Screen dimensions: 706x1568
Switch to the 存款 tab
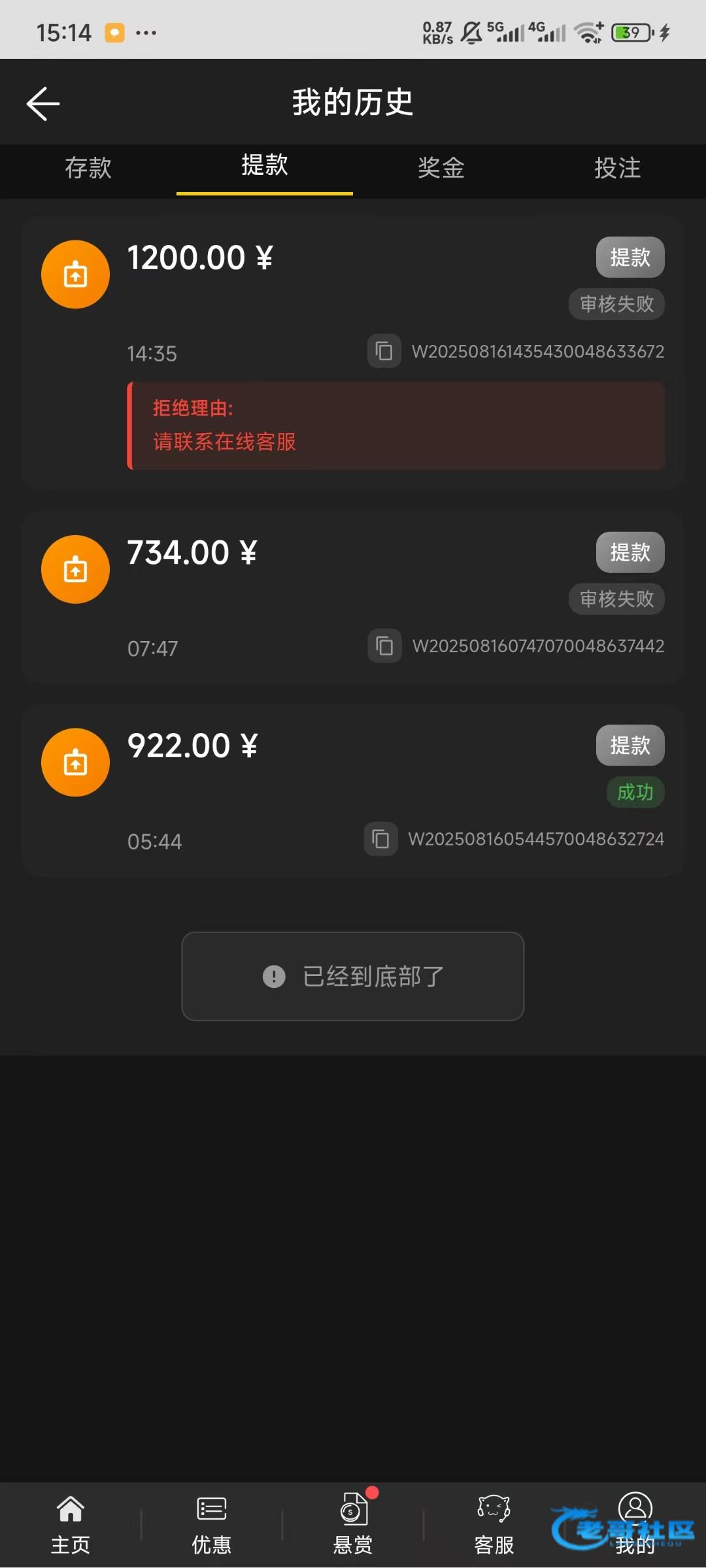point(88,168)
